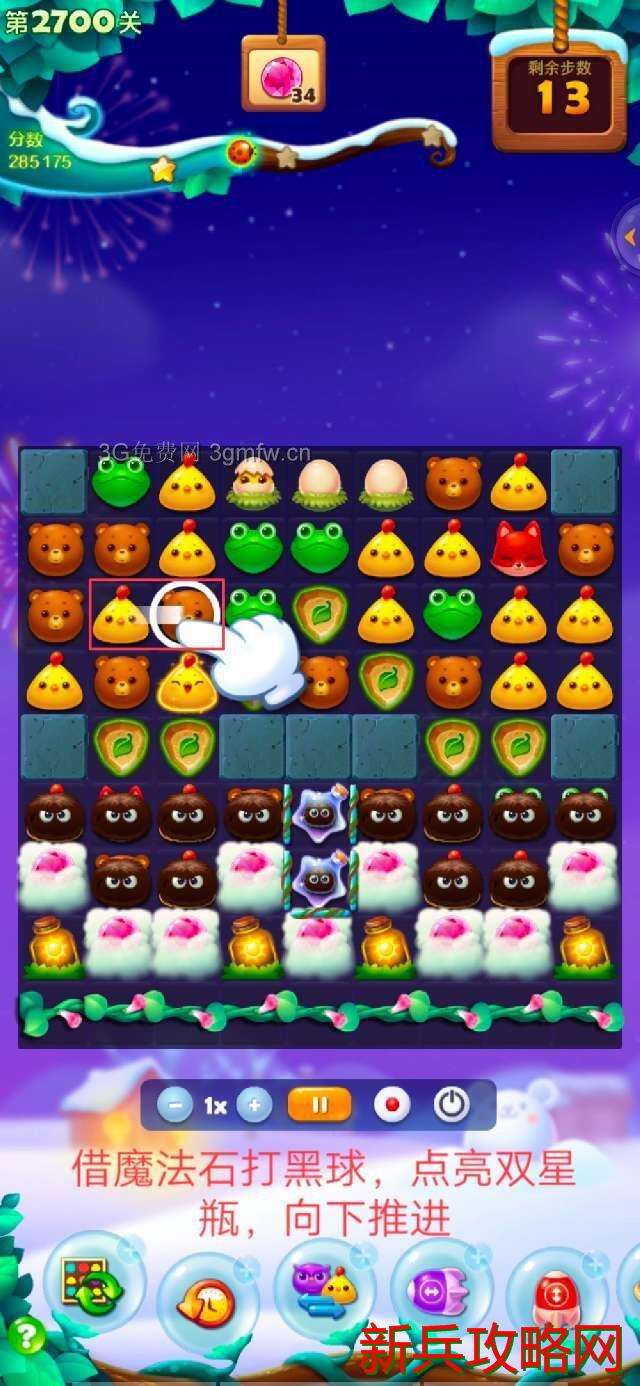
Task: Use the owl and chick swap booster
Action: [325, 1285]
